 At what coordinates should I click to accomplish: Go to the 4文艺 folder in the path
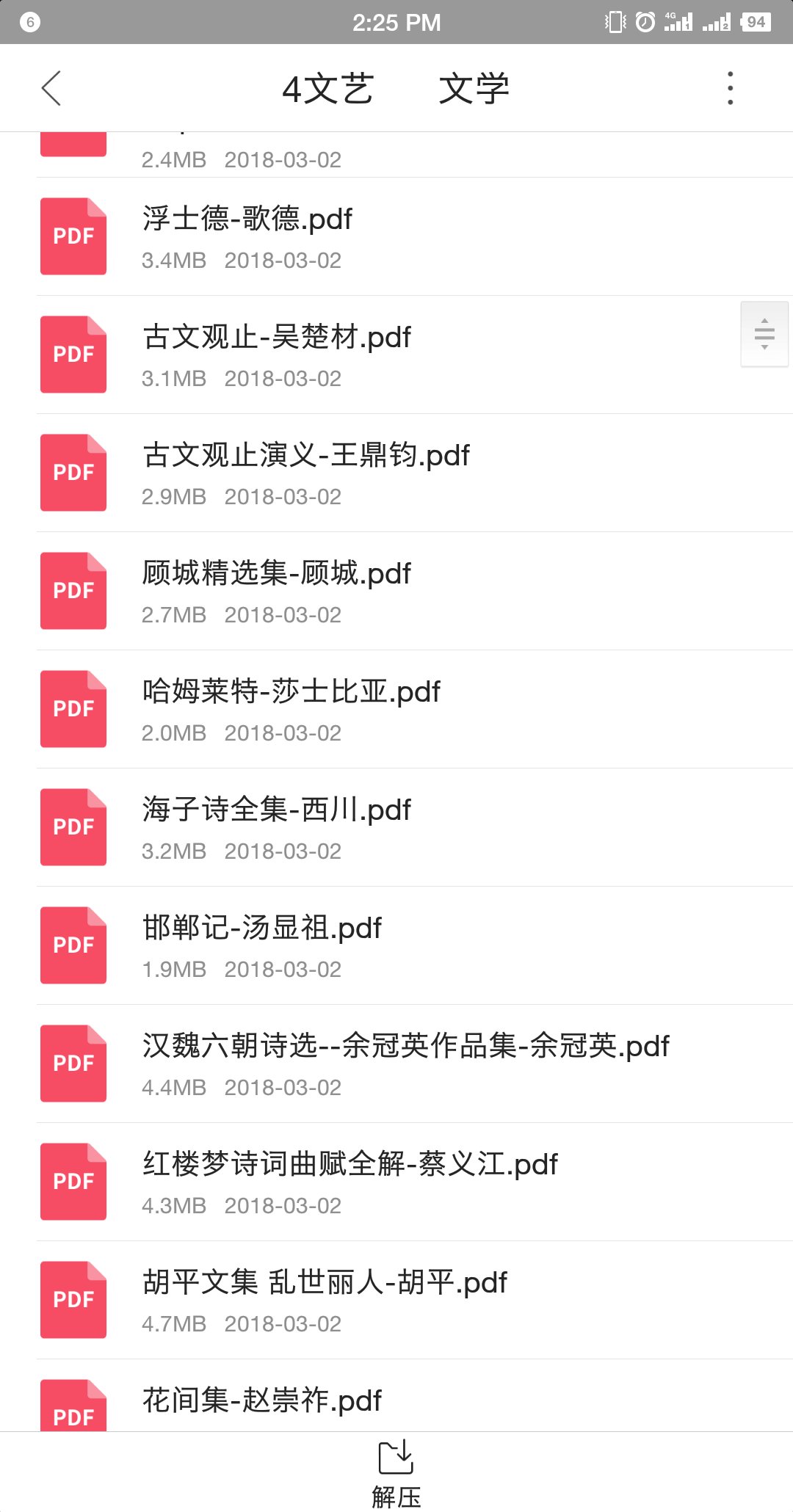[x=327, y=89]
